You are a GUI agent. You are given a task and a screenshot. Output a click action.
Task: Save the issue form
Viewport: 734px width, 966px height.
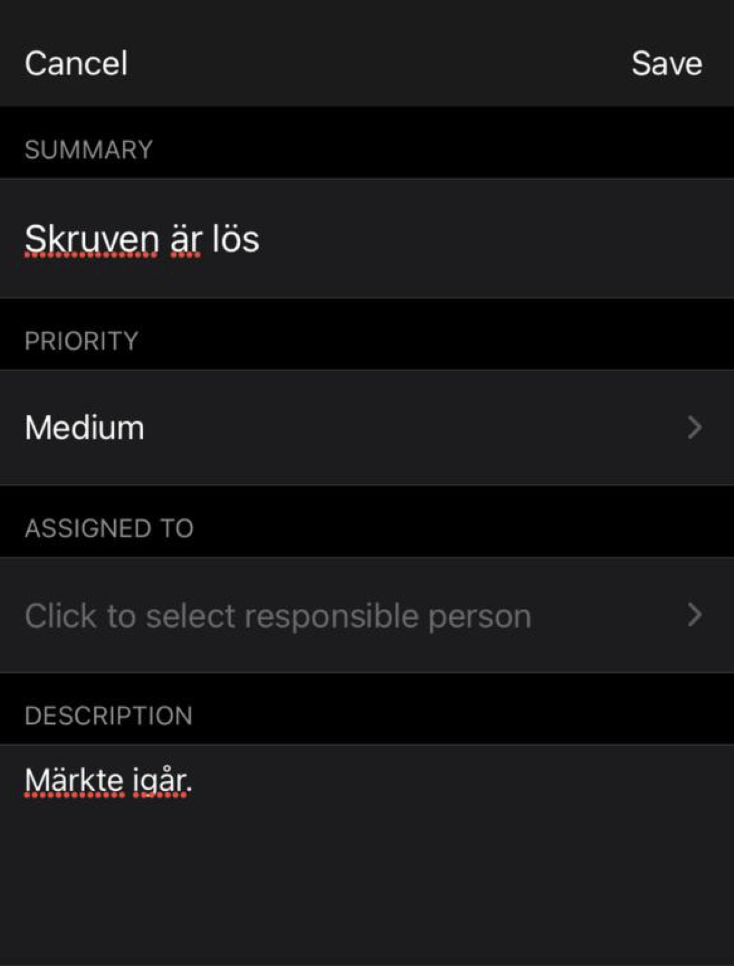tap(666, 64)
